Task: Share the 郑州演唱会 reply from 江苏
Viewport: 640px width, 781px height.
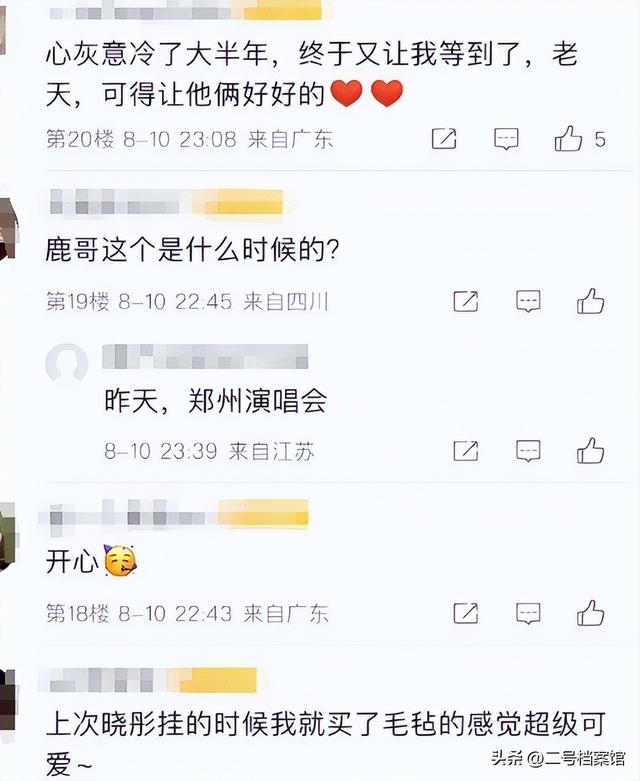Action: pos(466,450)
